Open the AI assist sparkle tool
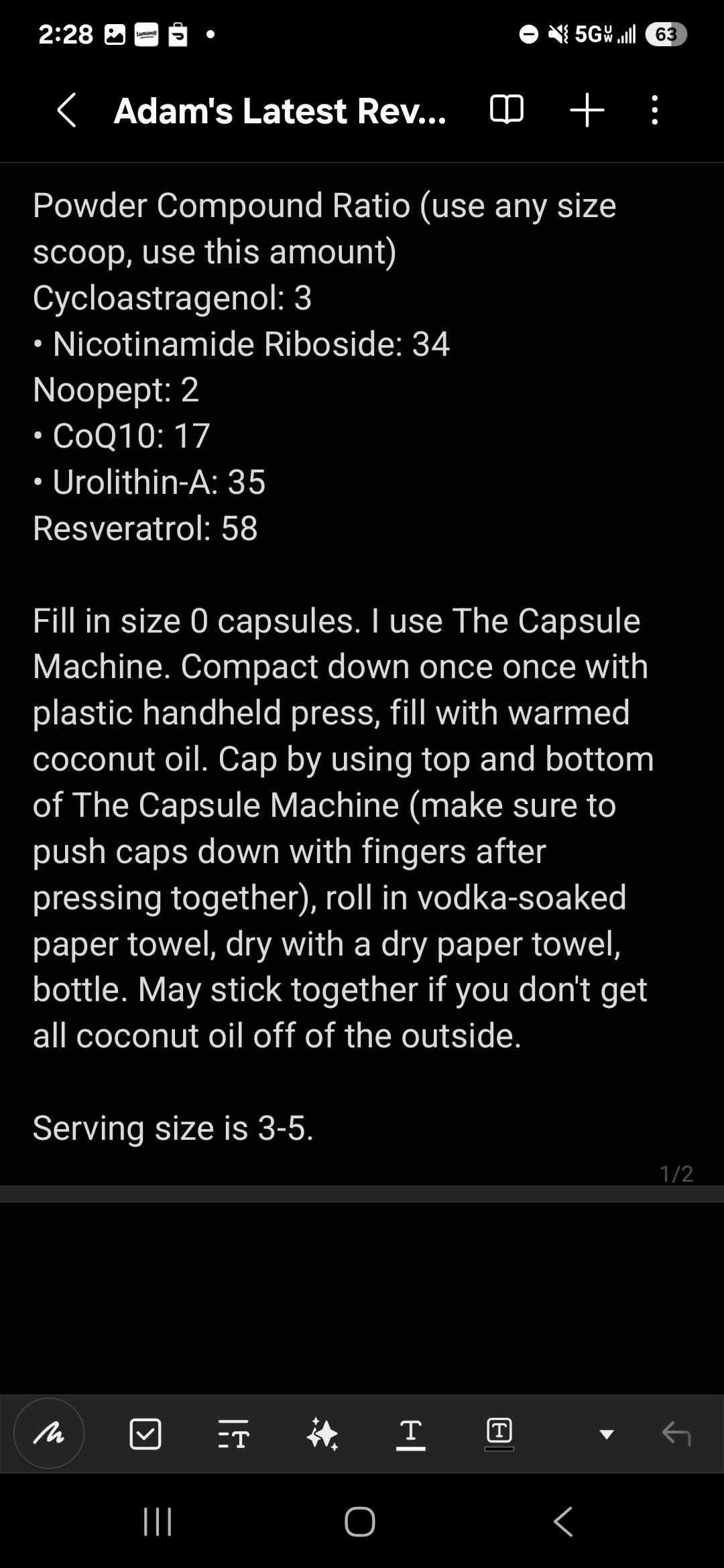The width and height of the screenshot is (724, 1568). (322, 1434)
